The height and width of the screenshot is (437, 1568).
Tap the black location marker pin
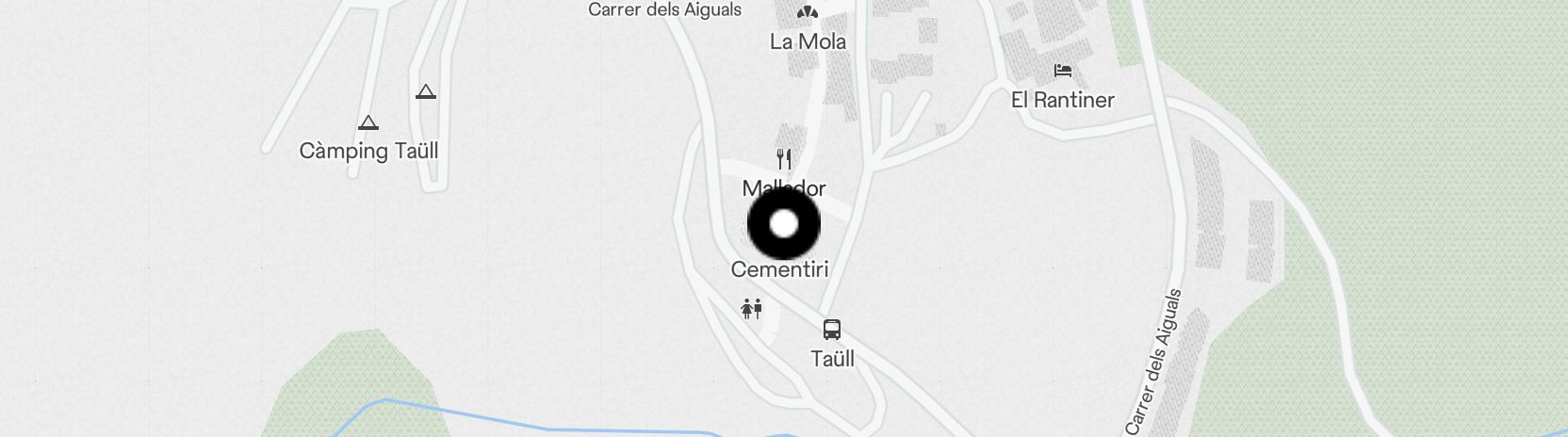(784, 224)
